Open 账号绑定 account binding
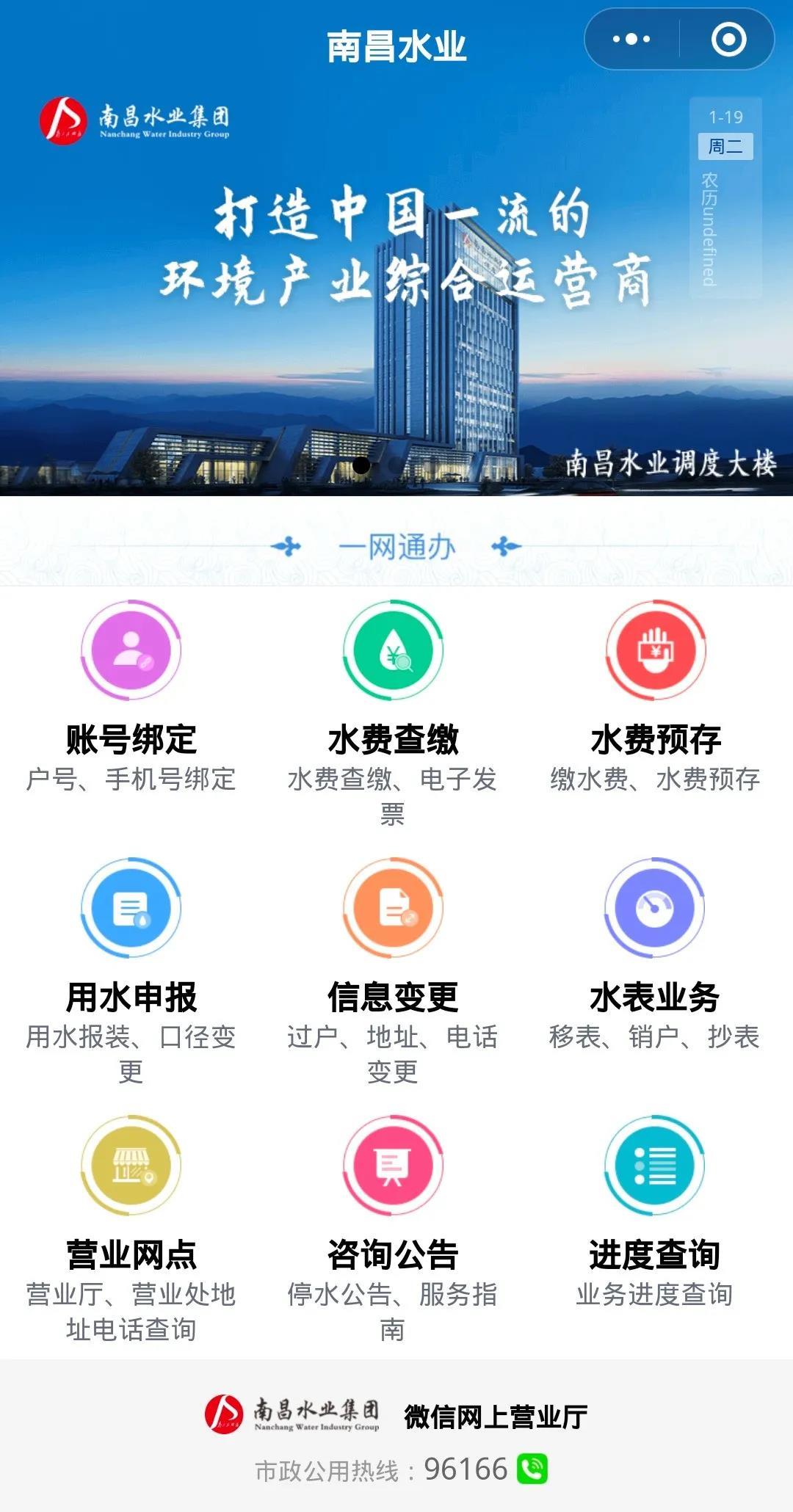Screen dimensions: 793x1512 [131, 651]
